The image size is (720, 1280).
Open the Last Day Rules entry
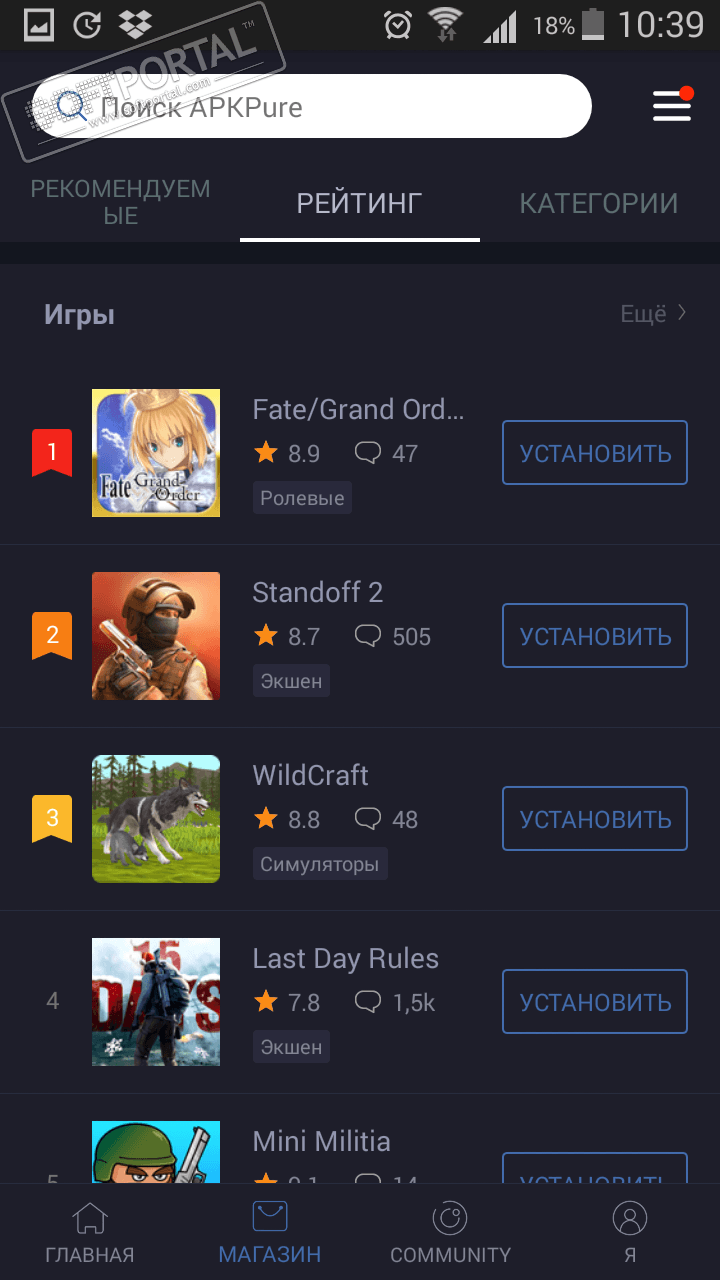(345, 959)
